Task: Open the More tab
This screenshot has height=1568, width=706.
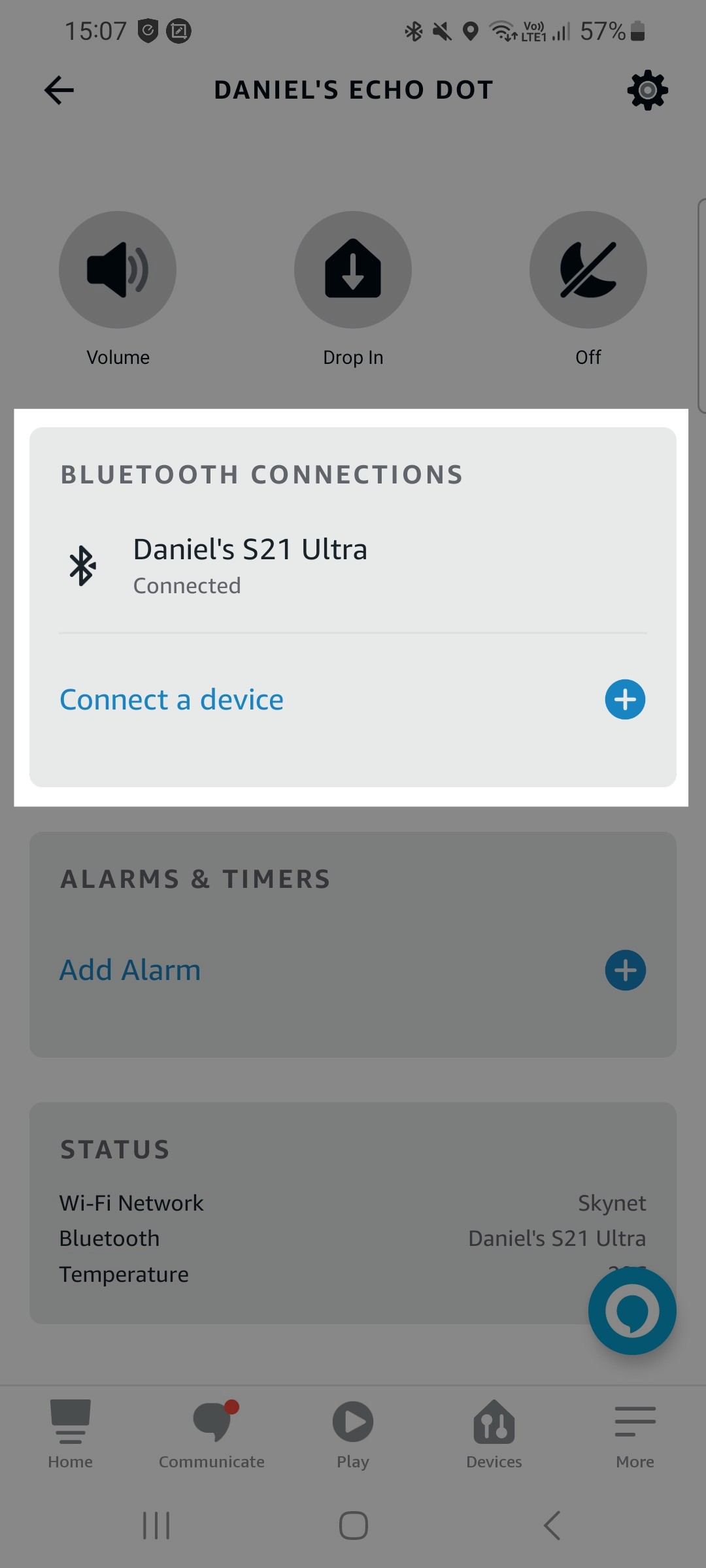Action: pyautogui.click(x=635, y=1434)
